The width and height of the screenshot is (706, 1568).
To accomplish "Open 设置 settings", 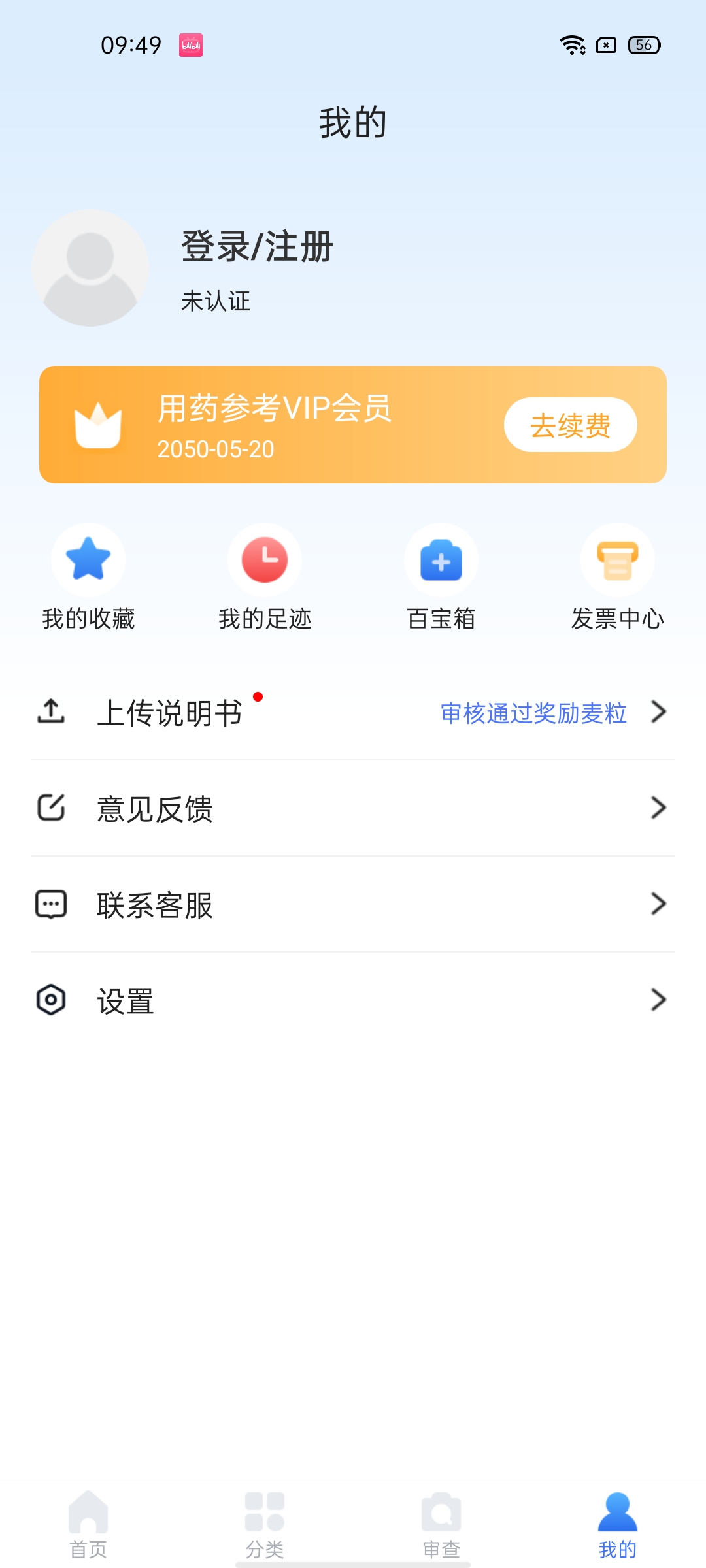I will [x=353, y=1000].
